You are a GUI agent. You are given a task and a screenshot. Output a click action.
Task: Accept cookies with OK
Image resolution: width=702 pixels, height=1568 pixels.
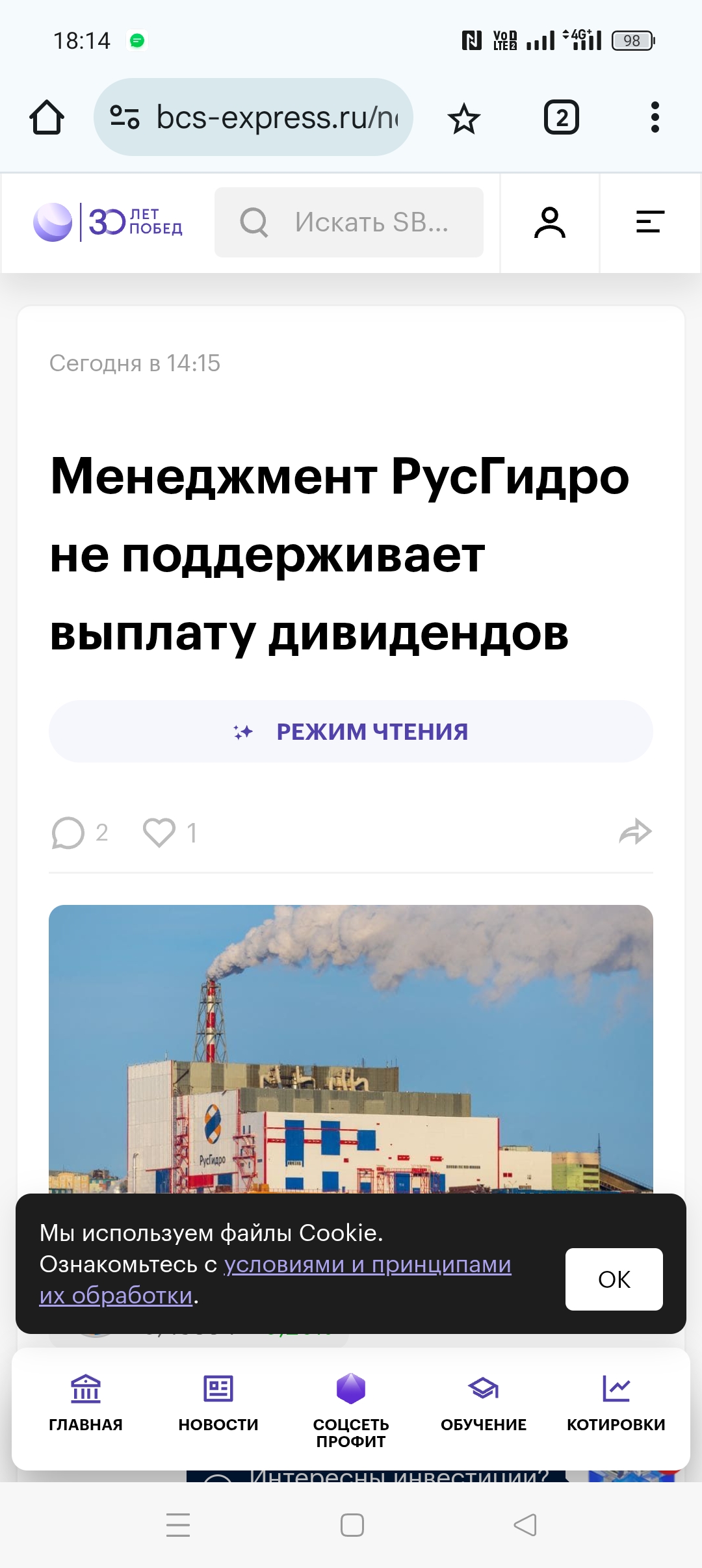[x=614, y=1279]
